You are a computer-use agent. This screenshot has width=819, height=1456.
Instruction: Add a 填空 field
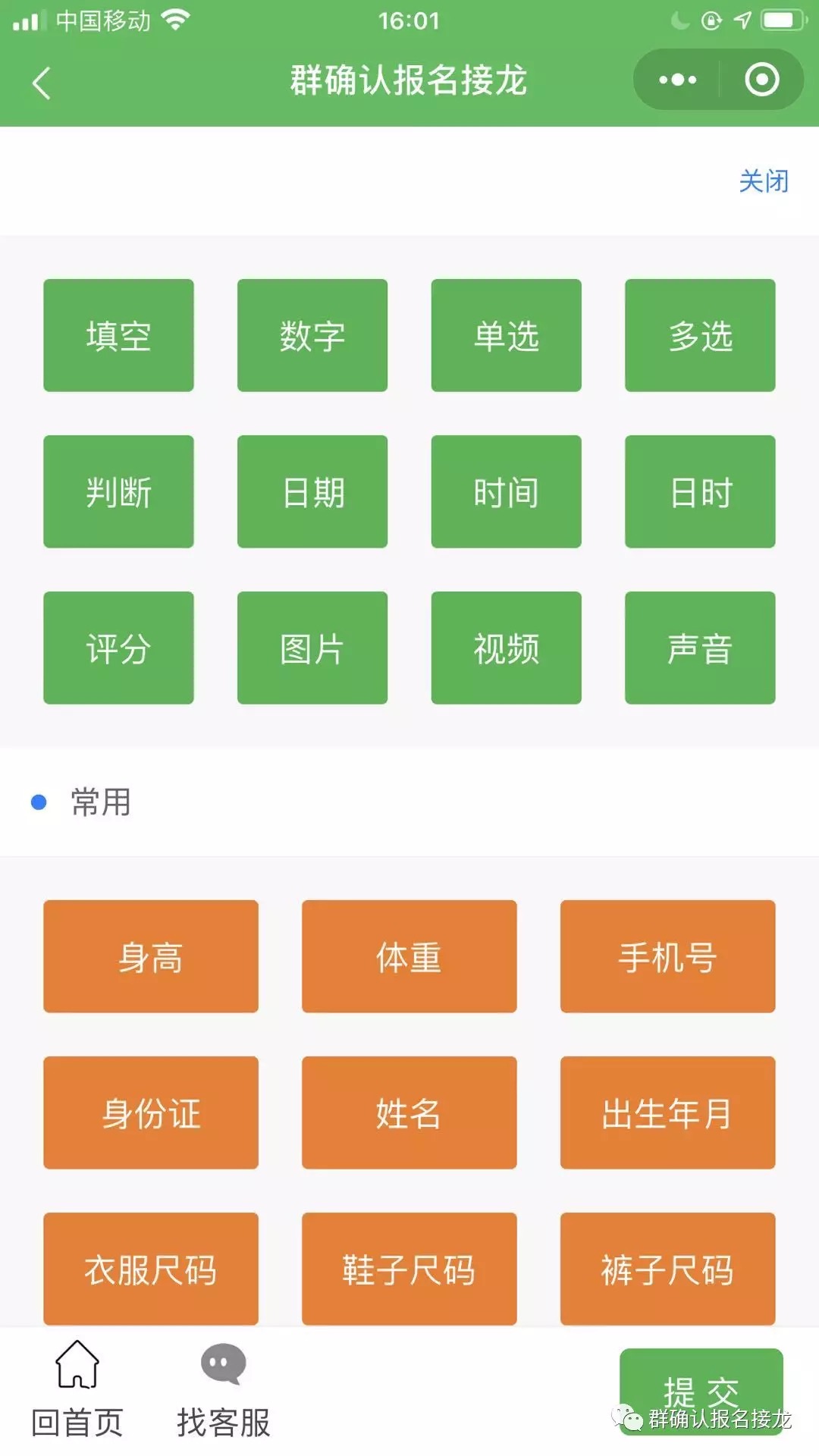coord(118,335)
